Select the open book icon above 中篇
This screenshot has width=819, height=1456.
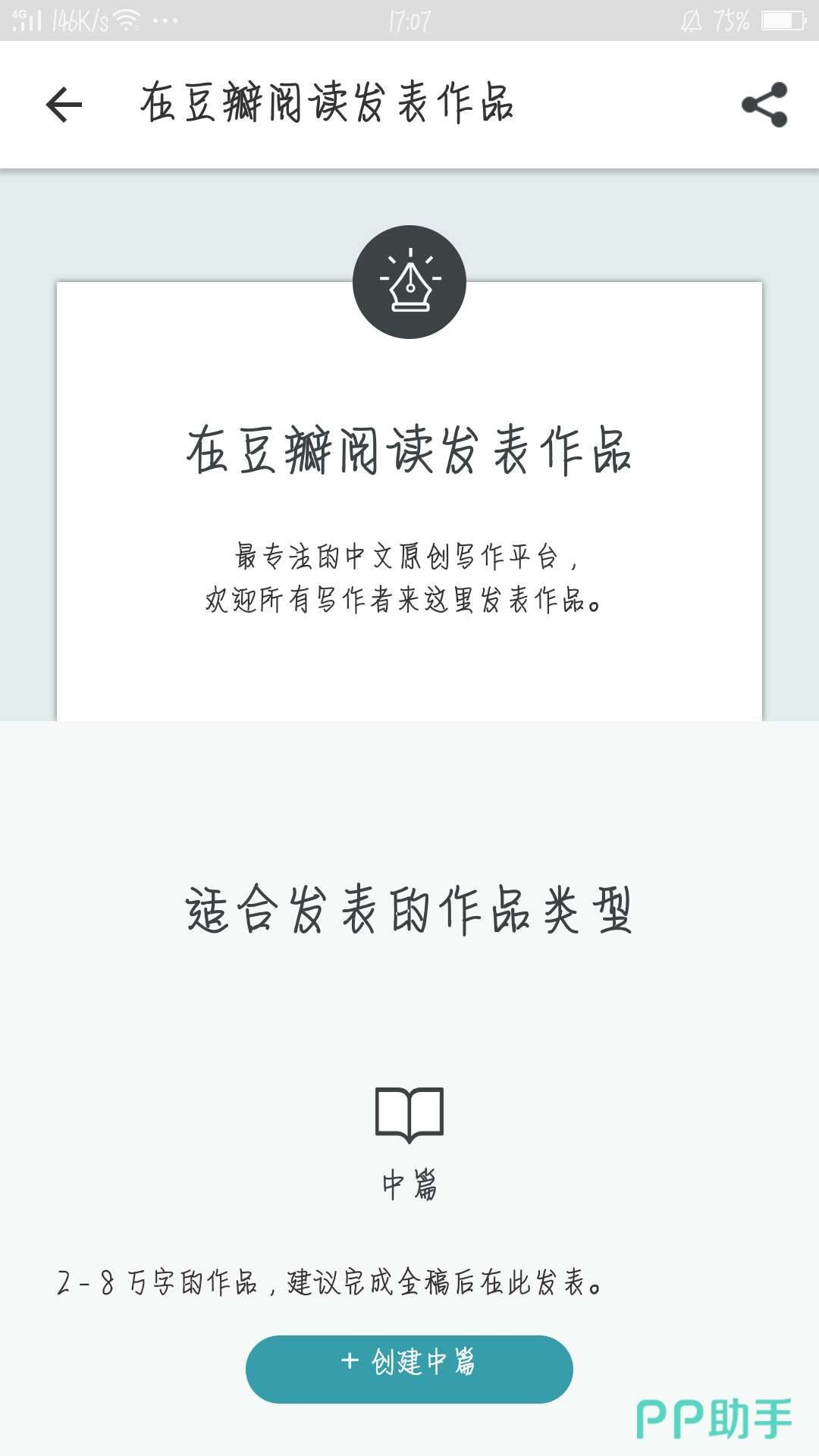(409, 1115)
